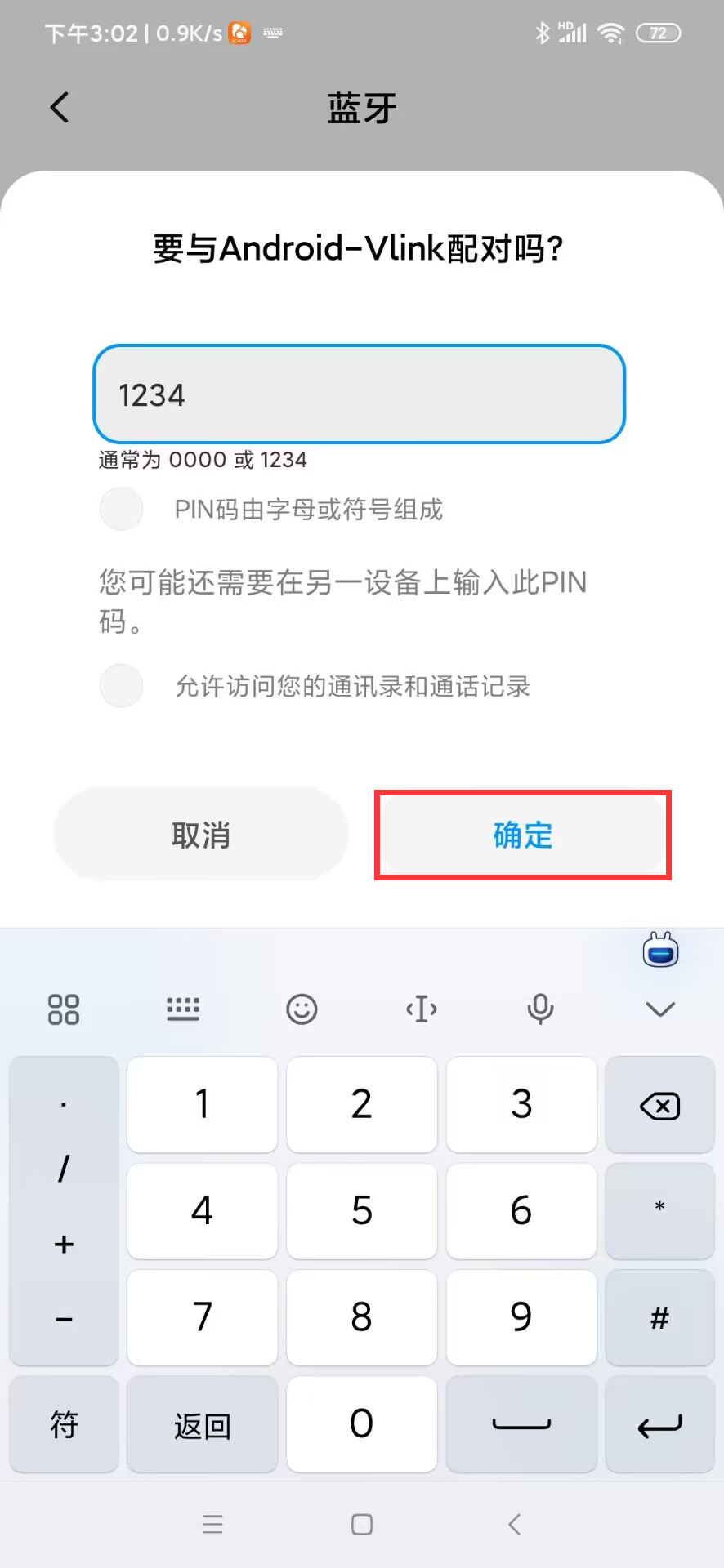Open the emoji picker on keyboard
The image size is (724, 1568).
pos(302,1009)
